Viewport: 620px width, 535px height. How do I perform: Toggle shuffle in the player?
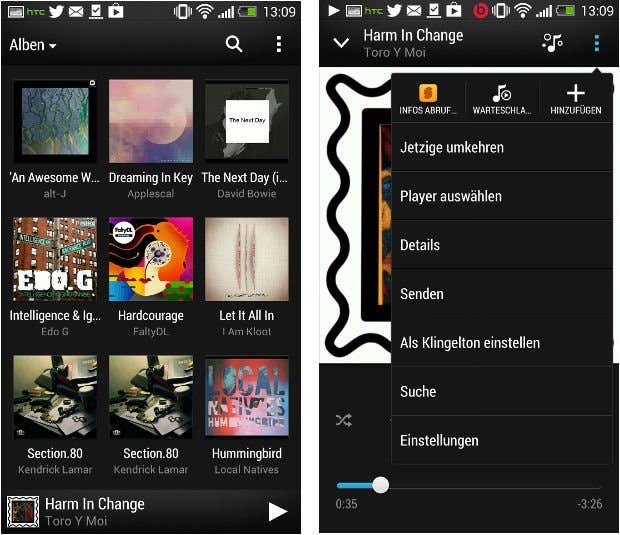[x=344, y=420]
